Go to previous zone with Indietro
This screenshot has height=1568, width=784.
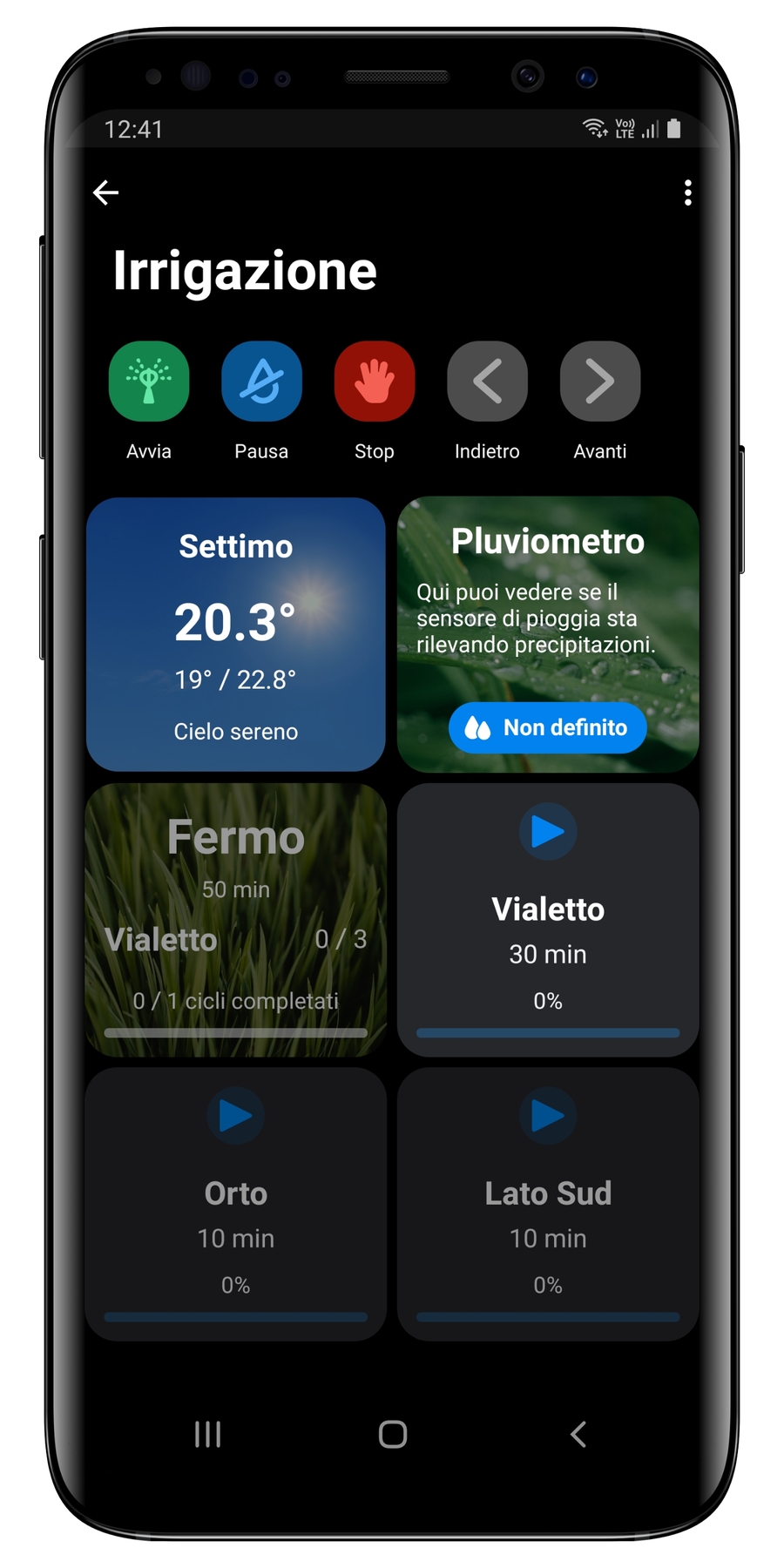(x=487, y=382)
